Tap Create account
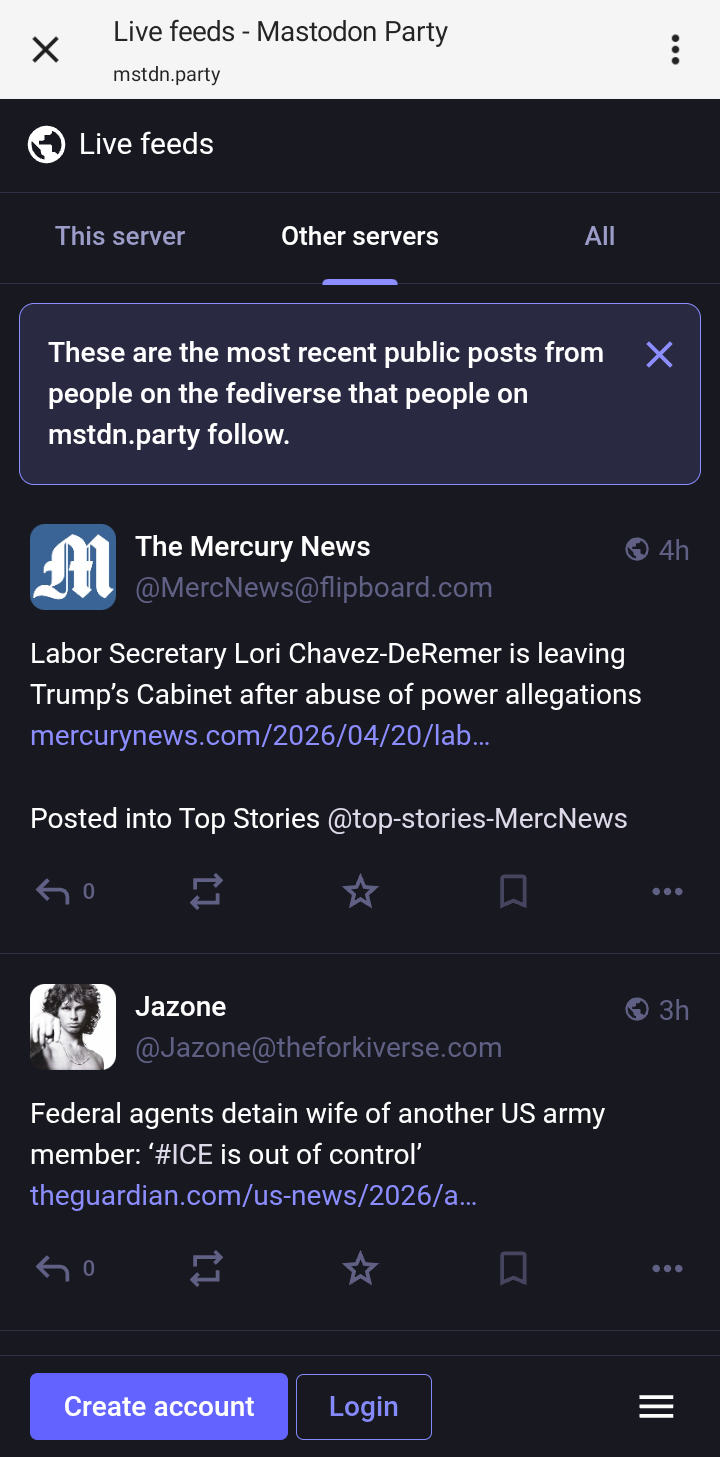The height and width of the screenshot is (1457, 720). [x=159, y=1407]
